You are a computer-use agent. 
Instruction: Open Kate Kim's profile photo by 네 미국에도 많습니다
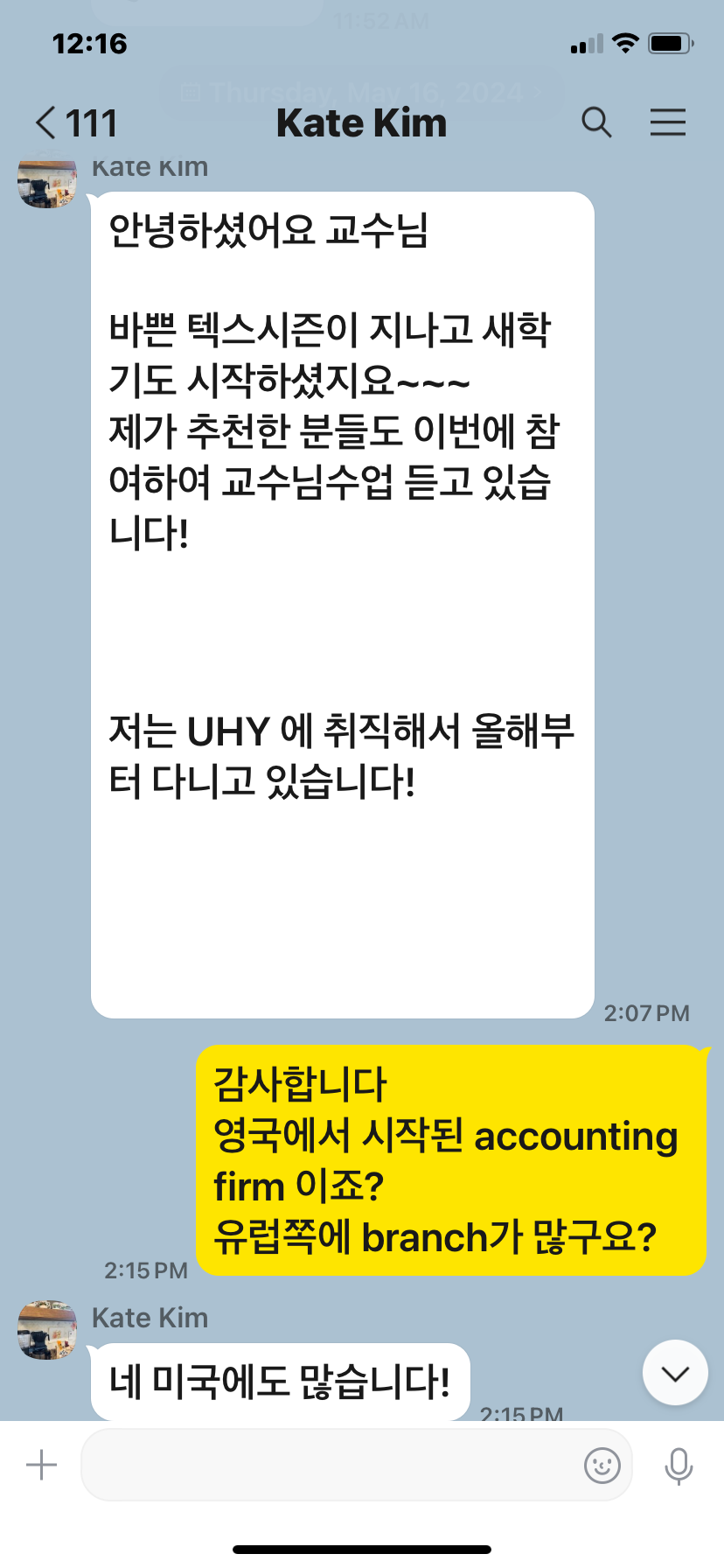pos(47,1329)
